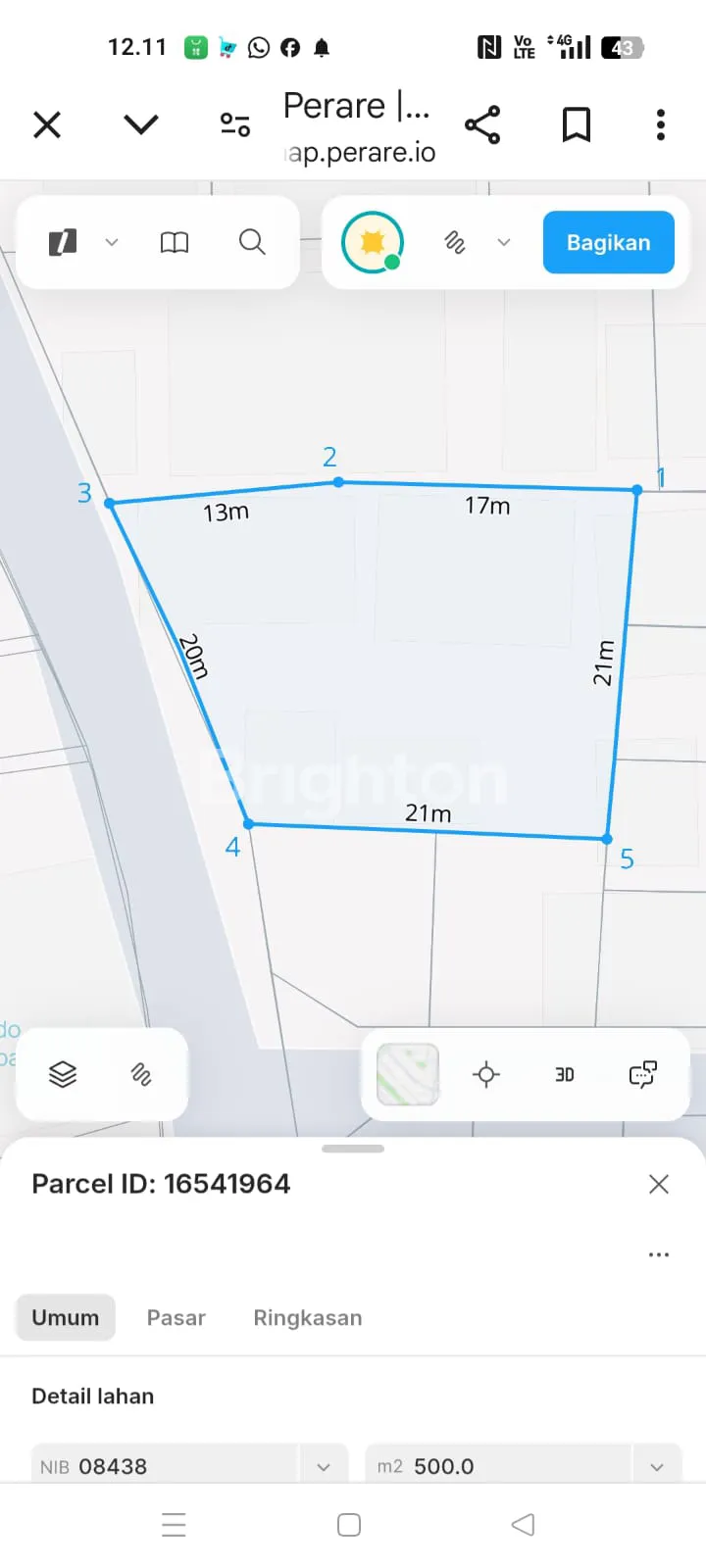
Task: Open the map layers panel
Action: [x=63, y=1074]
